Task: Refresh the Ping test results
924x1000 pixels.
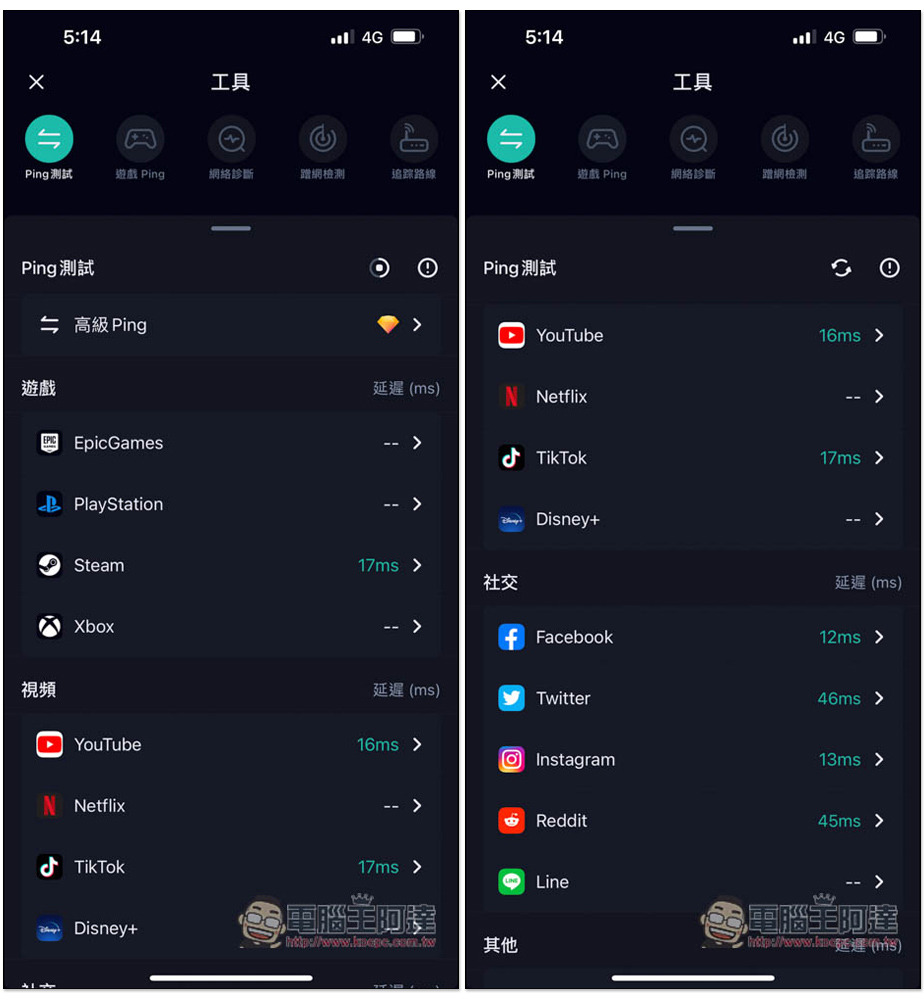Action: point(841,268)
